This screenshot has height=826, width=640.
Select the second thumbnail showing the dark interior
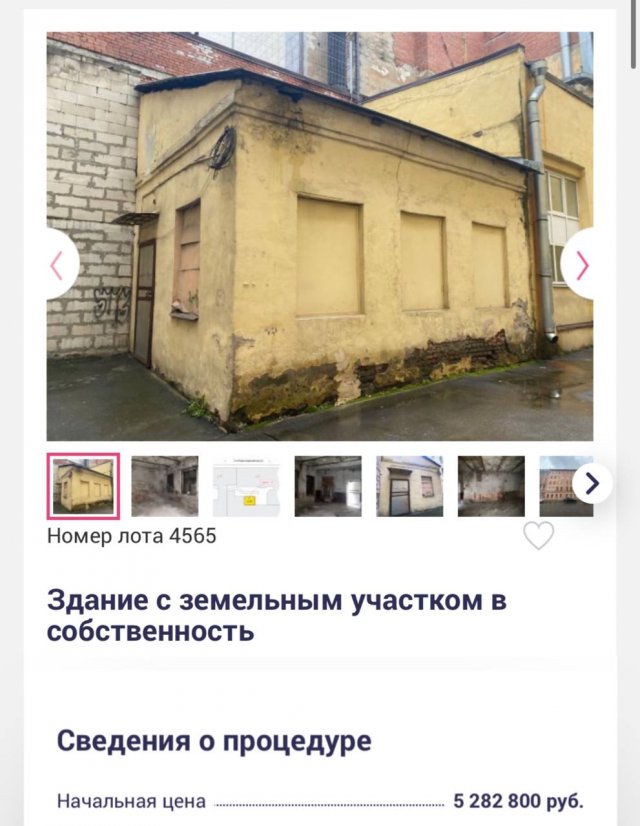(x=165, y=486)
